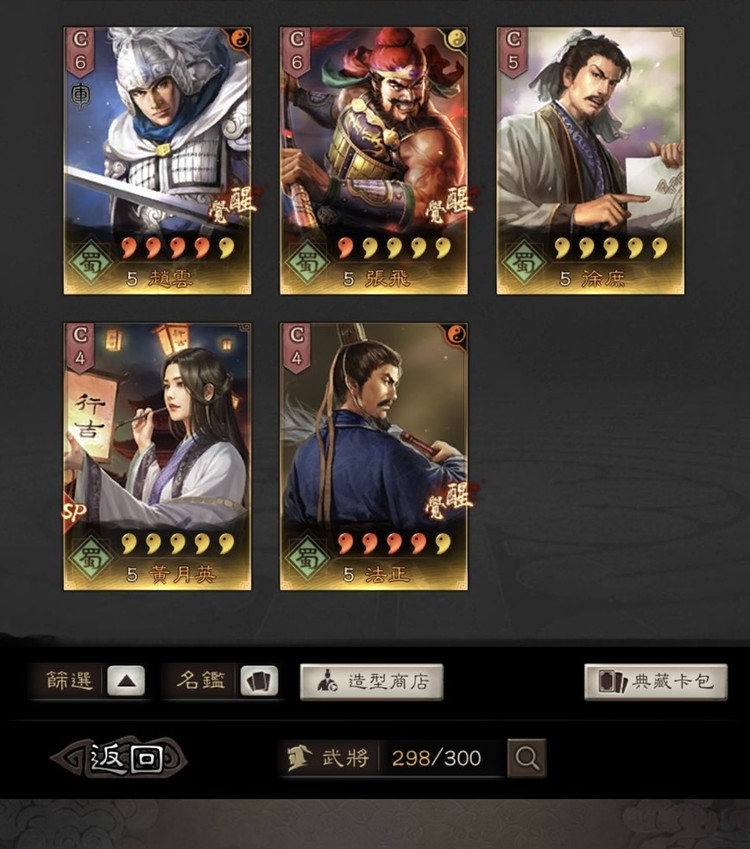View the 黃月英 SP card

click(x=157, y=455)
